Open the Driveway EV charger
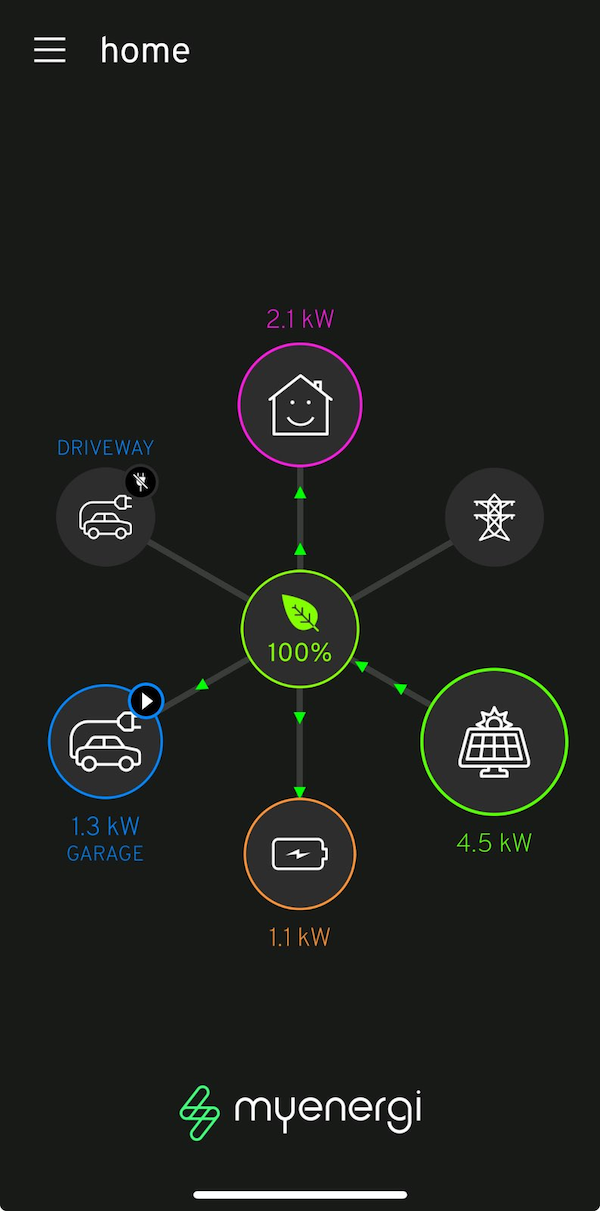 [105, 517]
